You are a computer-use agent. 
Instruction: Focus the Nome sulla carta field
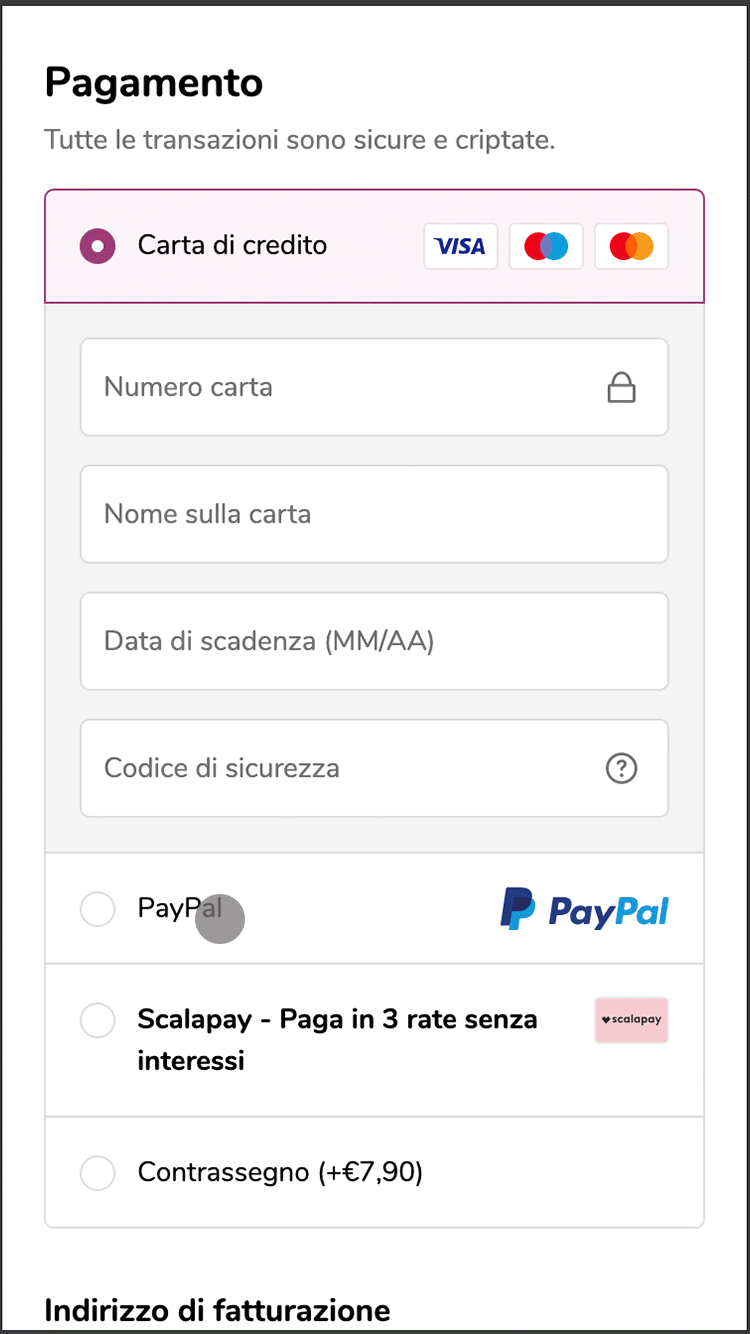[374, 514]
